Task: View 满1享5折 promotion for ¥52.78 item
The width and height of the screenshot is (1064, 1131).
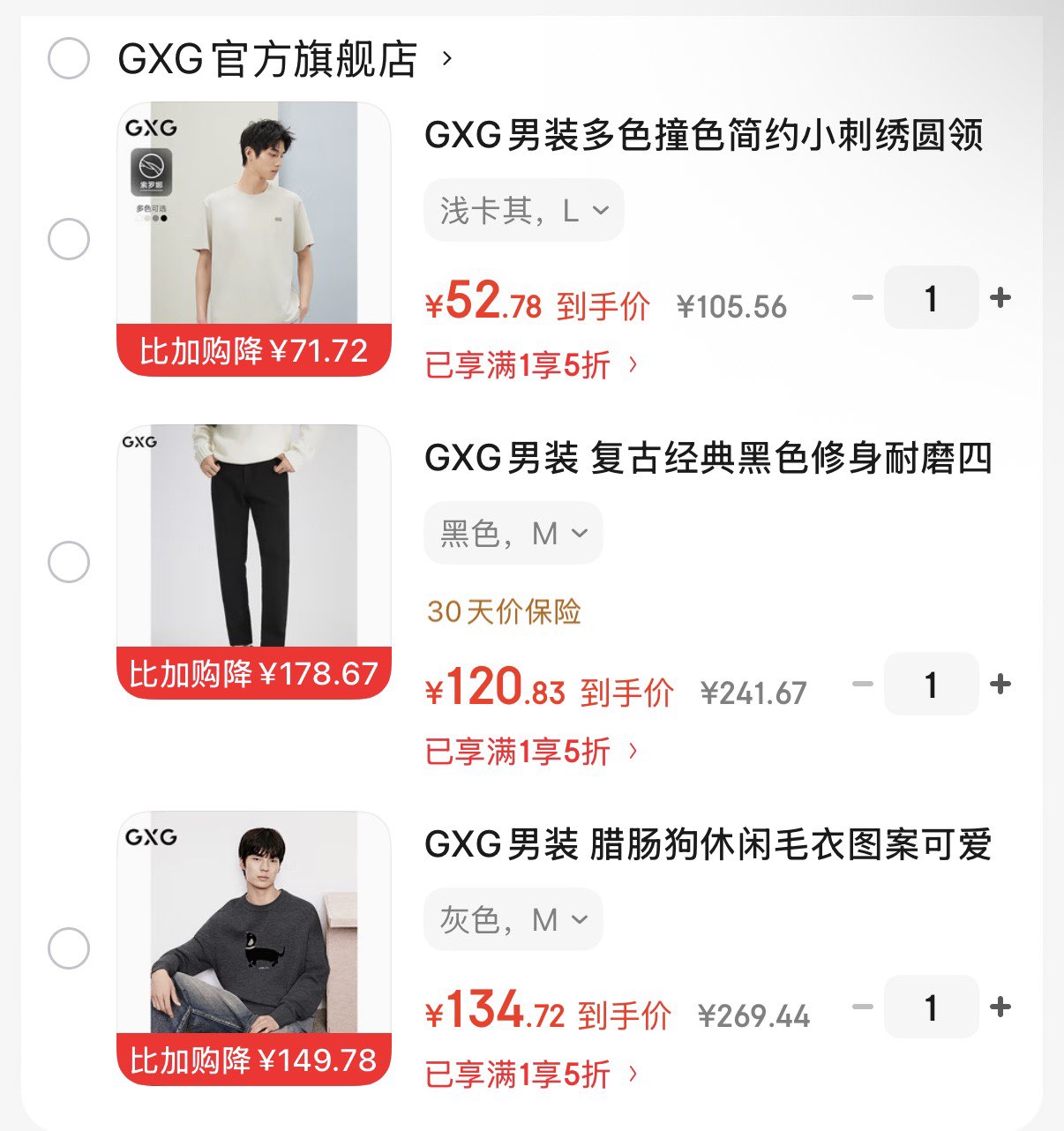Action: [531, 364]
